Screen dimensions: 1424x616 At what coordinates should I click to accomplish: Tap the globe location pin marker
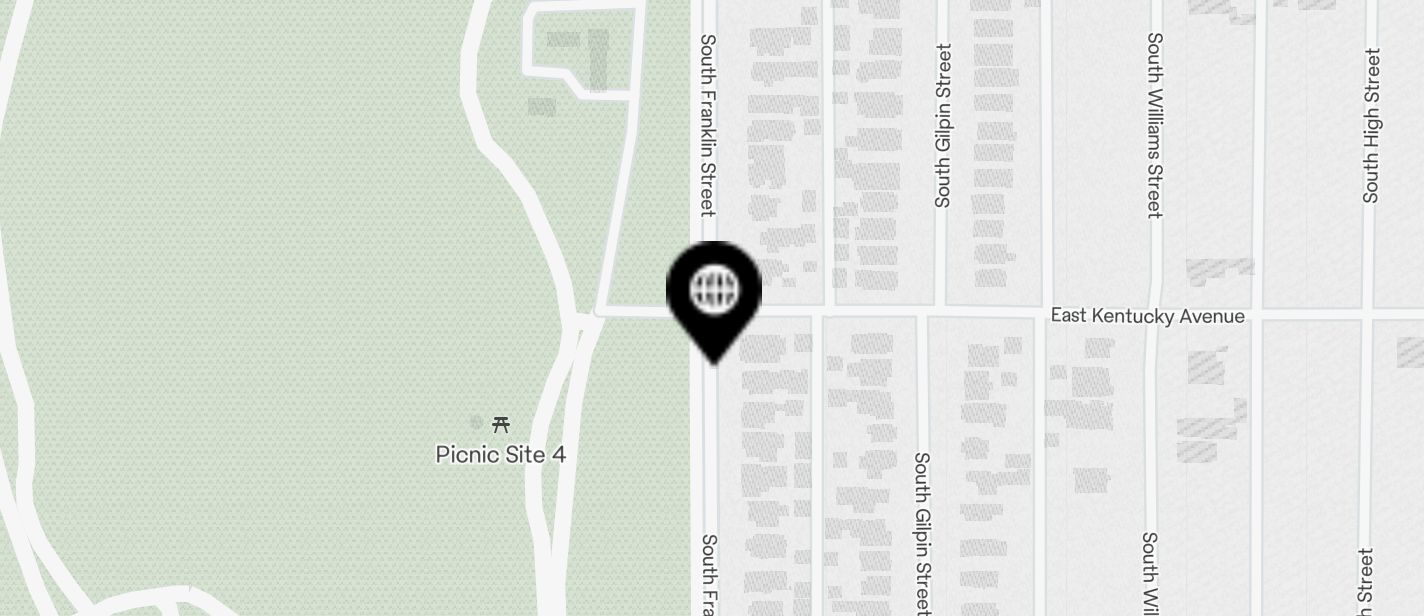[714, 292]
